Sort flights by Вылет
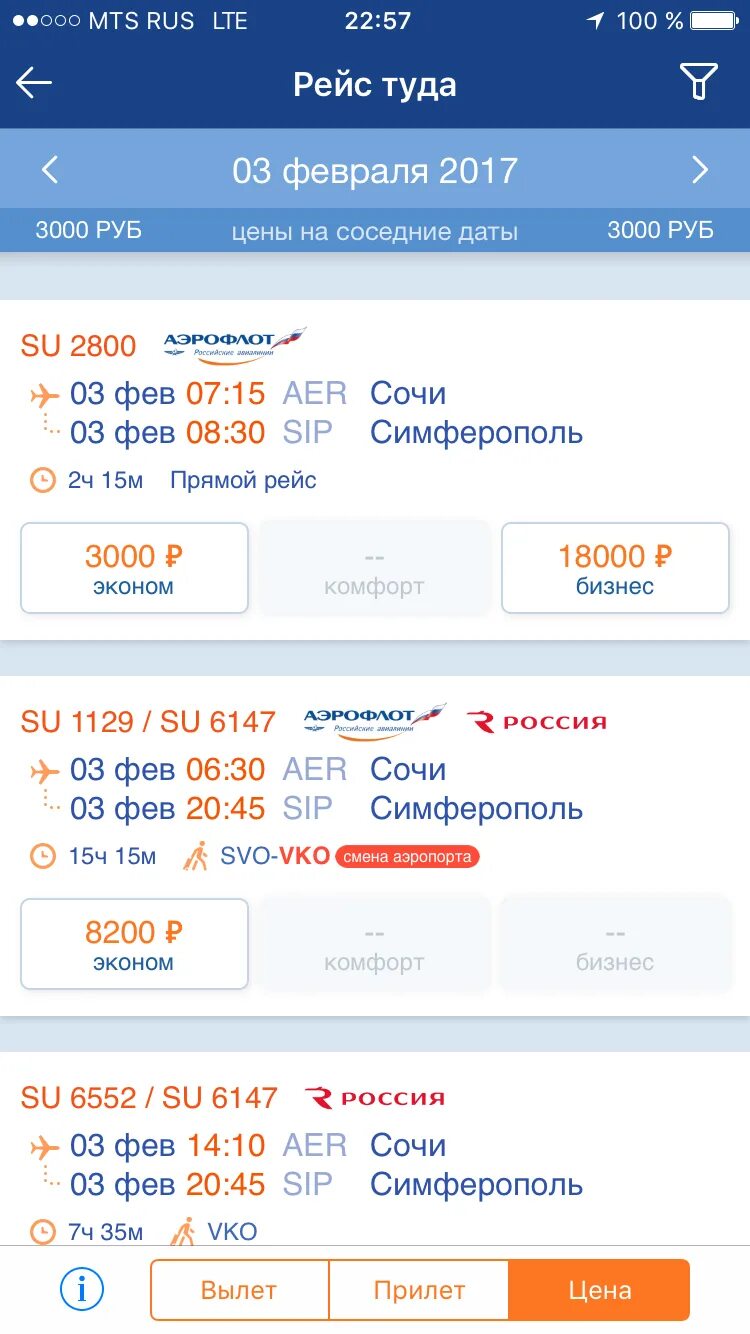750x1334 pixels. click(239, 1290)
